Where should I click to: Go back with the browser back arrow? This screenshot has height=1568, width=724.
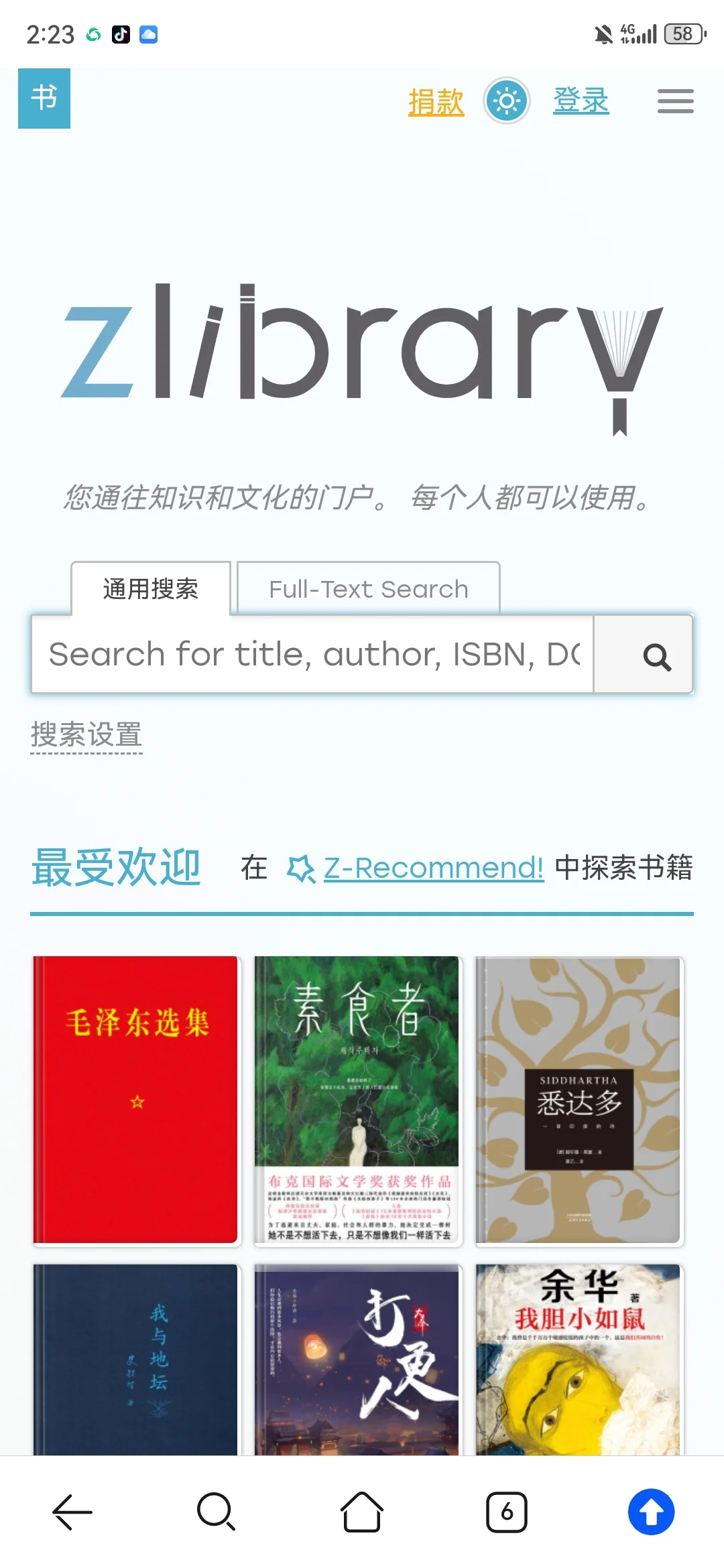tap(72, 1512)
